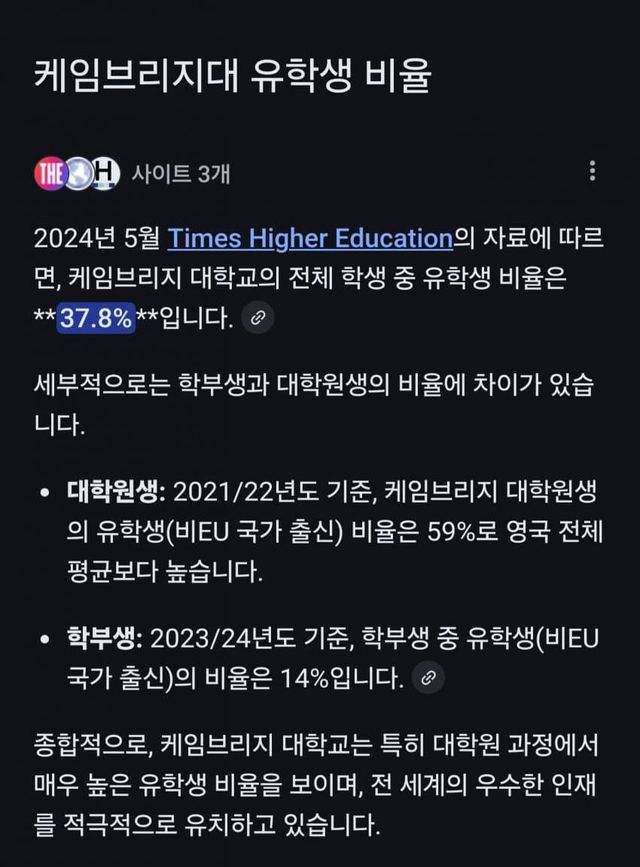640x867 pixels.
Task: Open the three-dot overflow menu
Action: tap(592, 172)
